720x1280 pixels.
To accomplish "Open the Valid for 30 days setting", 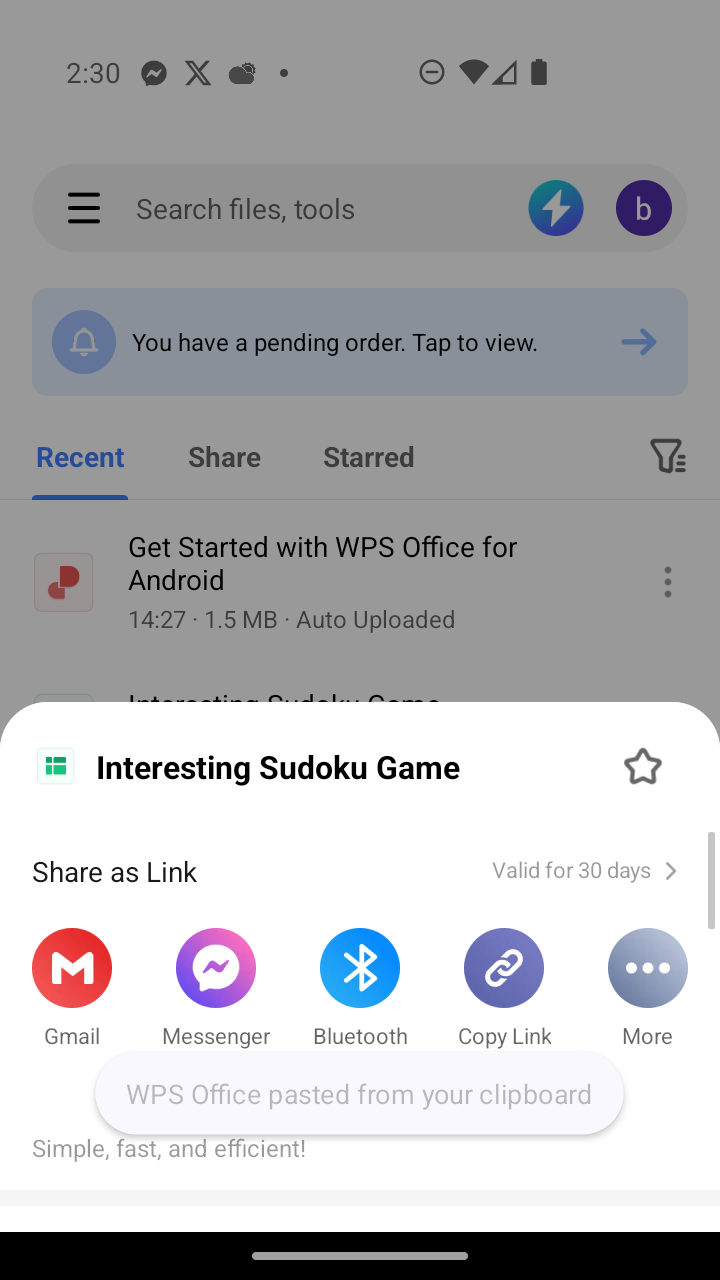I will 585,871.
